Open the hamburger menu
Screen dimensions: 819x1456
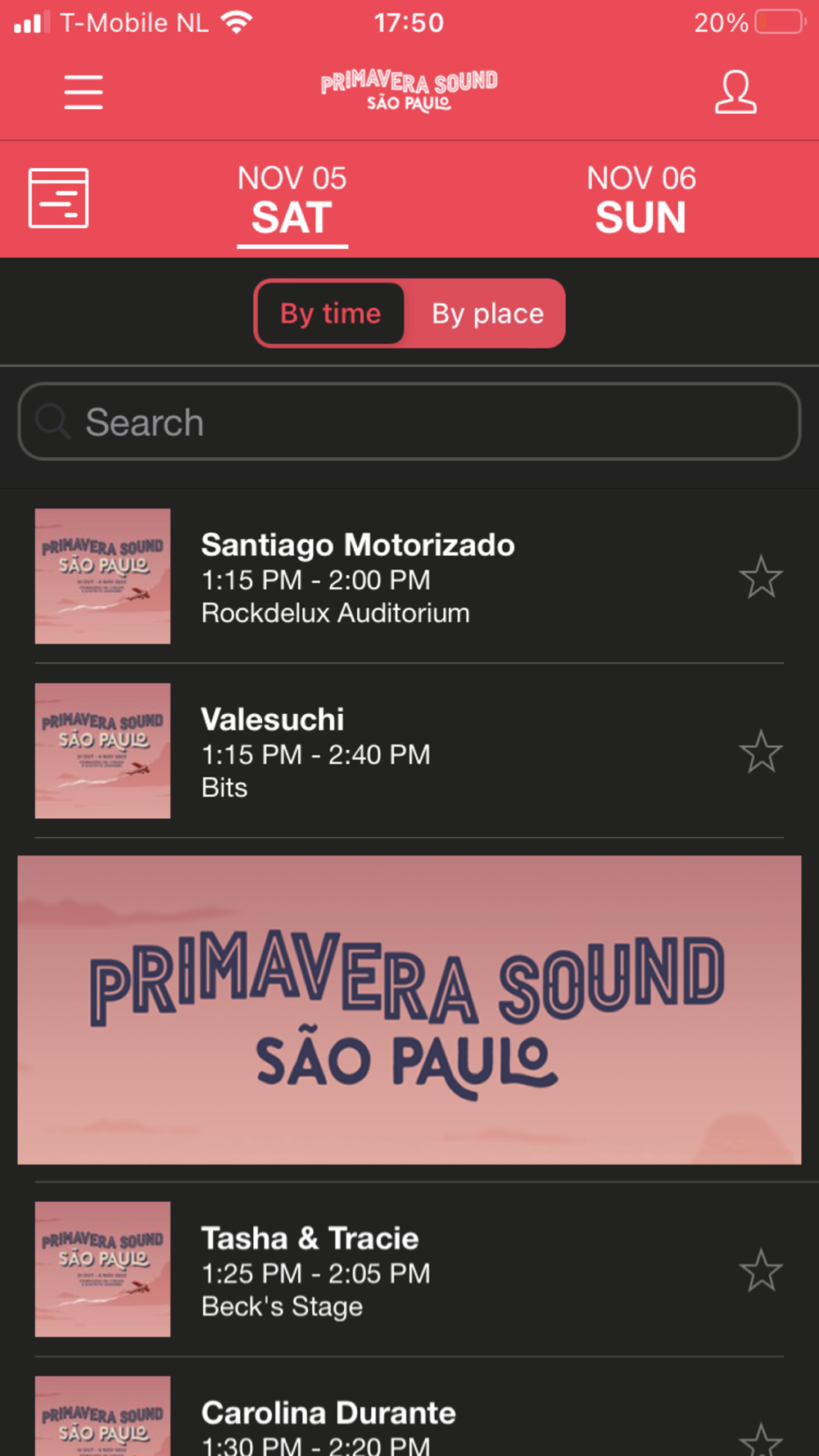pyautogui.click(x=84, y=92)
